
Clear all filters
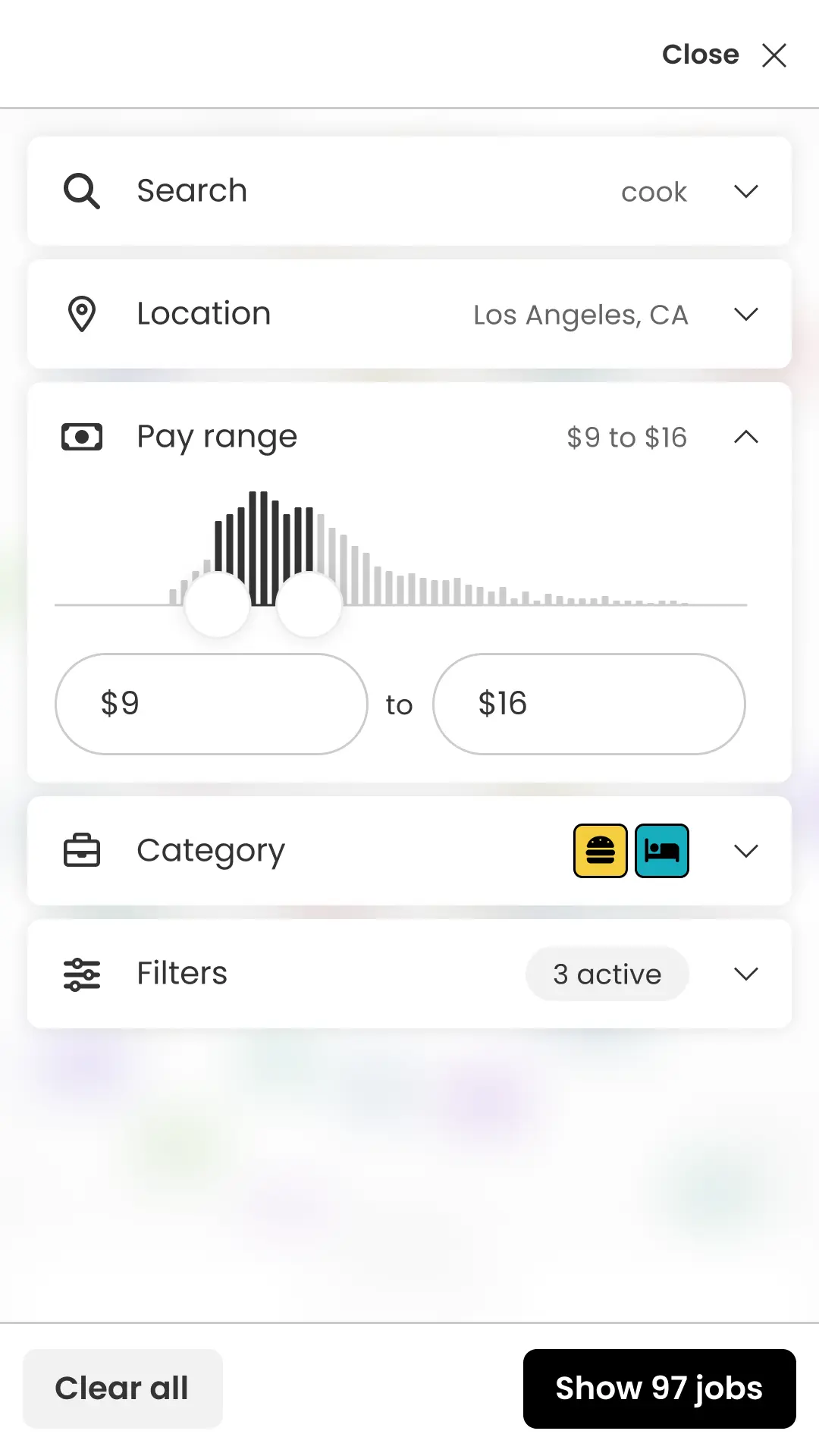coord(122,1389)
